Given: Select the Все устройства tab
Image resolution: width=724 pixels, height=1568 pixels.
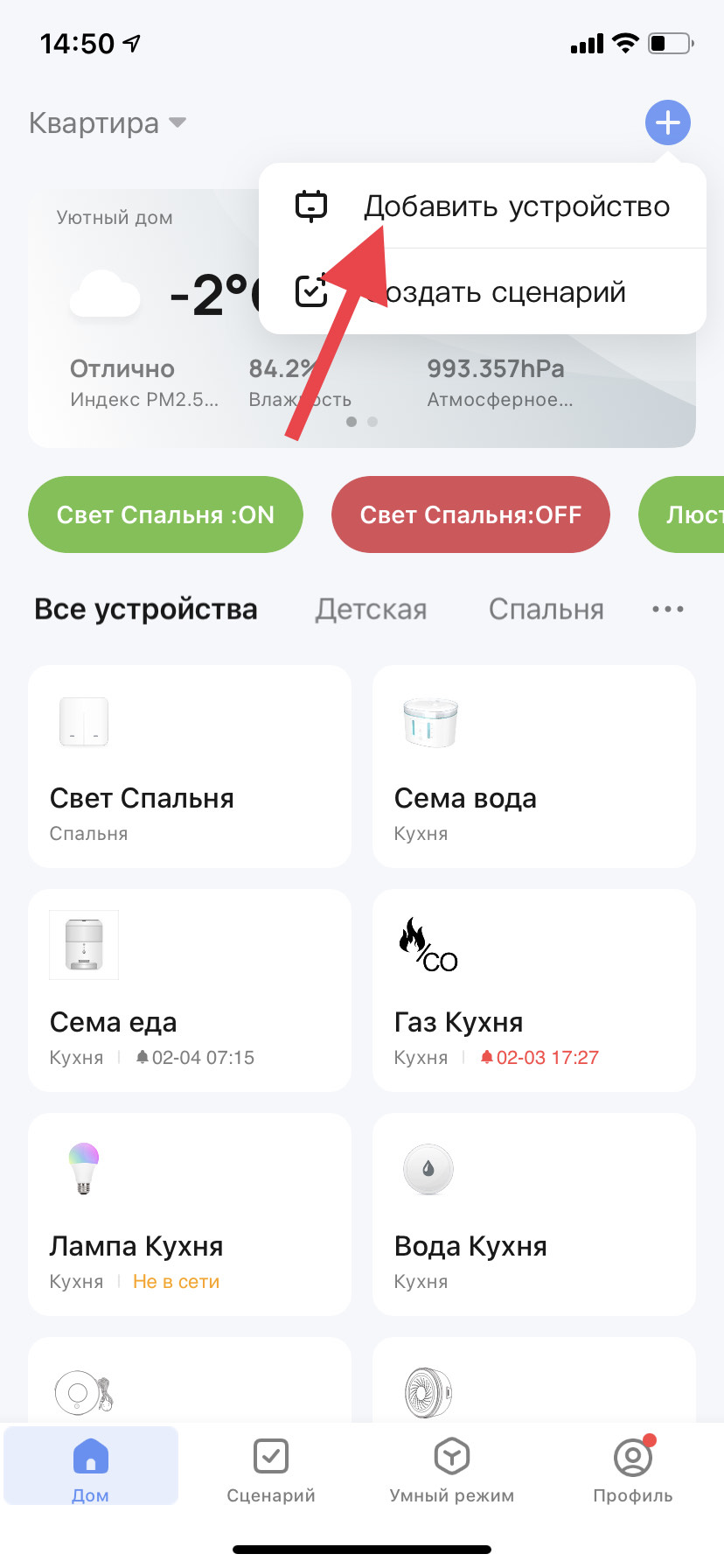Looking at the screenshot, I should [146, 609].
